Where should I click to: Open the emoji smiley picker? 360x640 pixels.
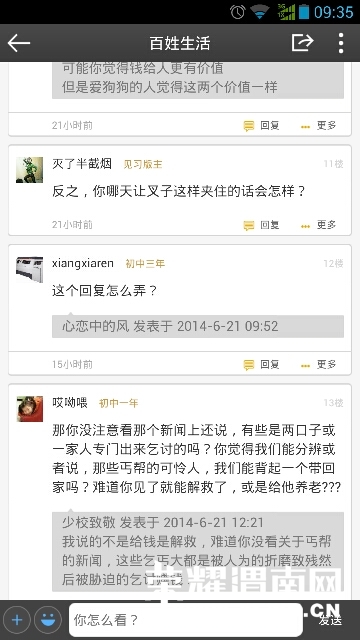point(48,620)
